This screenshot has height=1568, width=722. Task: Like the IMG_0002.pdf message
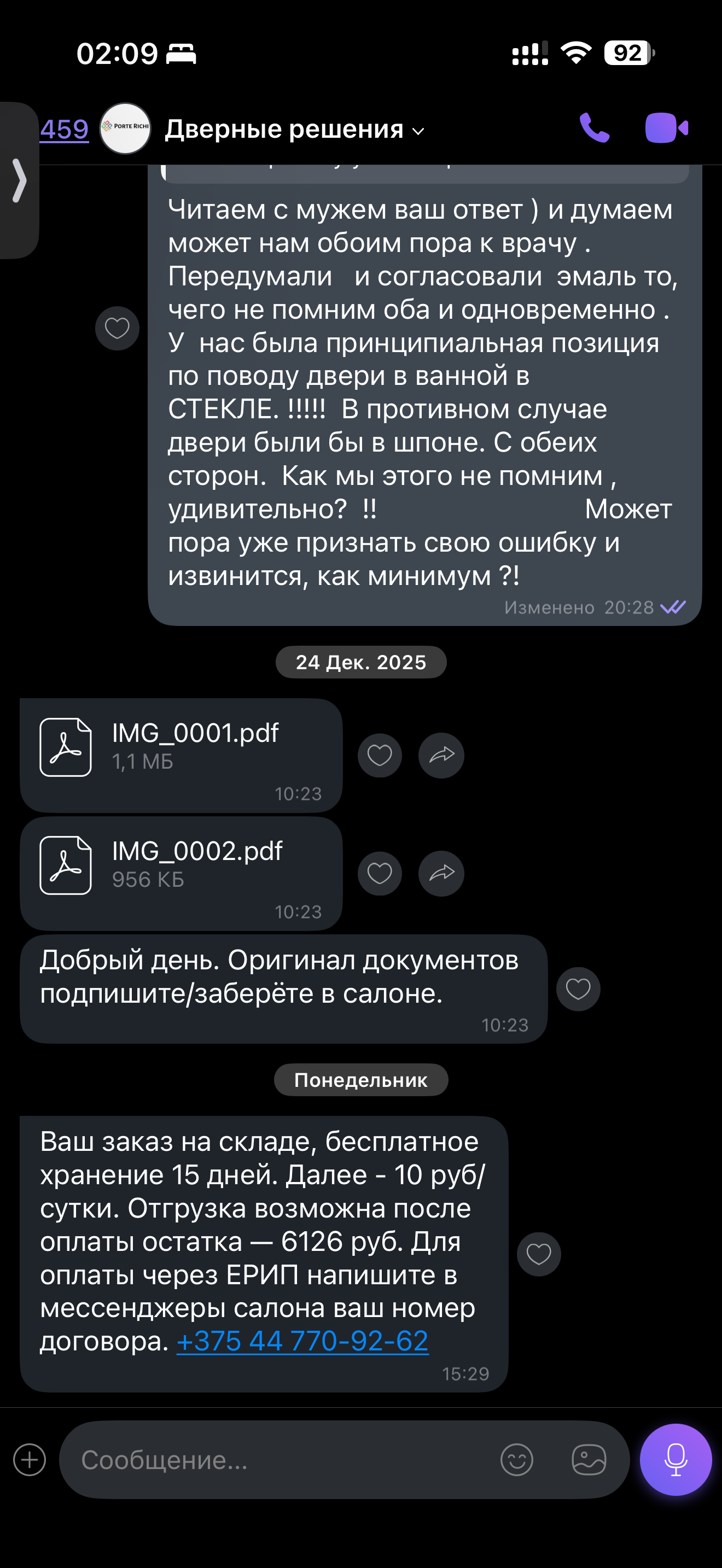(379, 874)
